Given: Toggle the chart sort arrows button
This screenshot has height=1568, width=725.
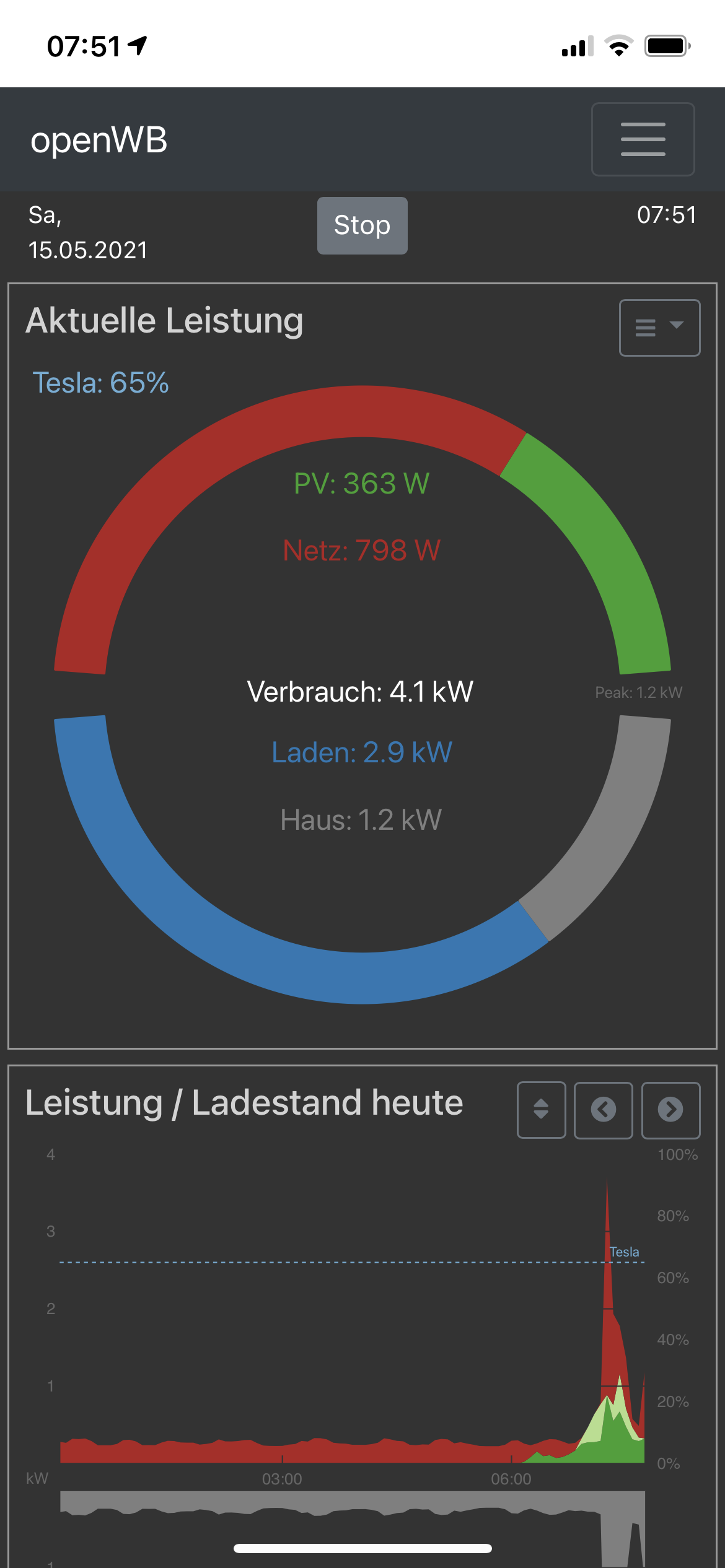Looking at the screenshot, I should coord(541,1110).
